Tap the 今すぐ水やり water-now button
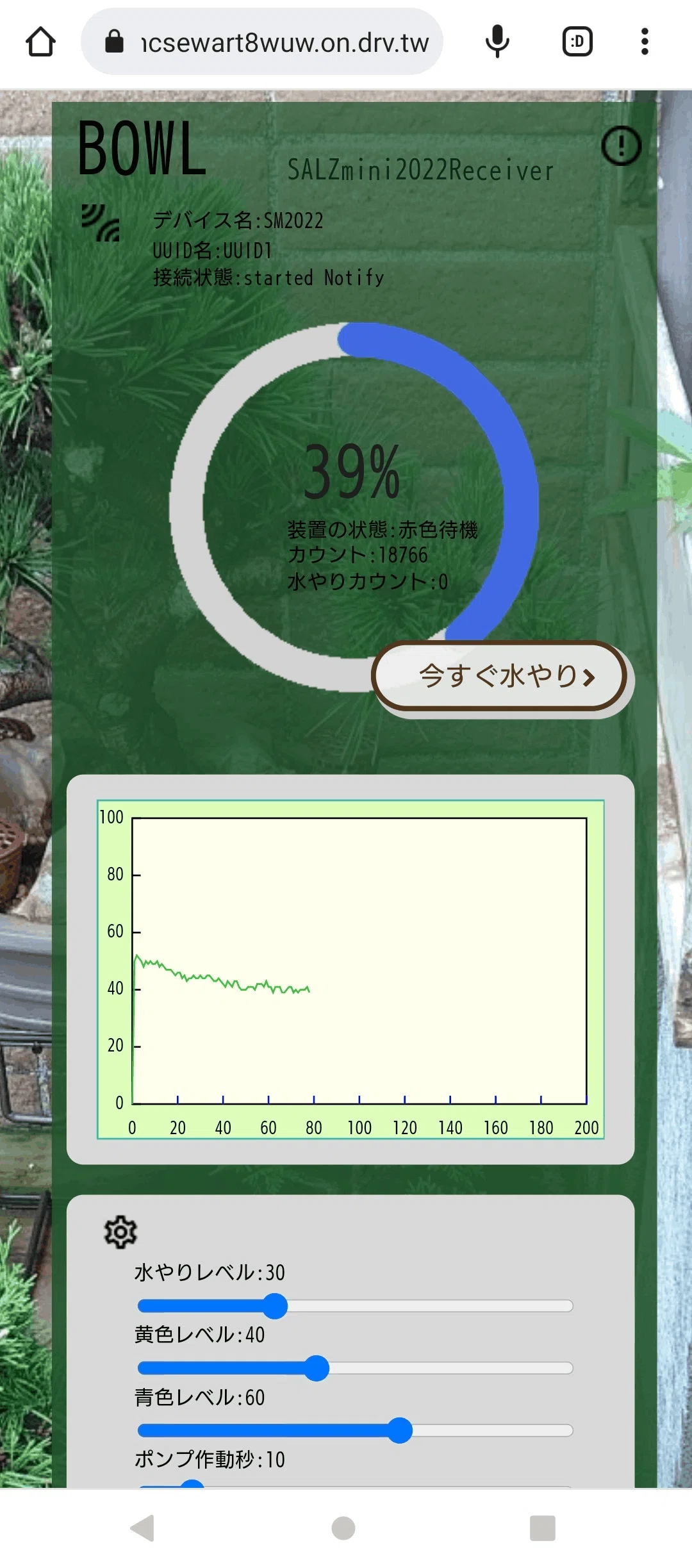692x1568 pixels. pyautogui.click(x=499, y=676)
